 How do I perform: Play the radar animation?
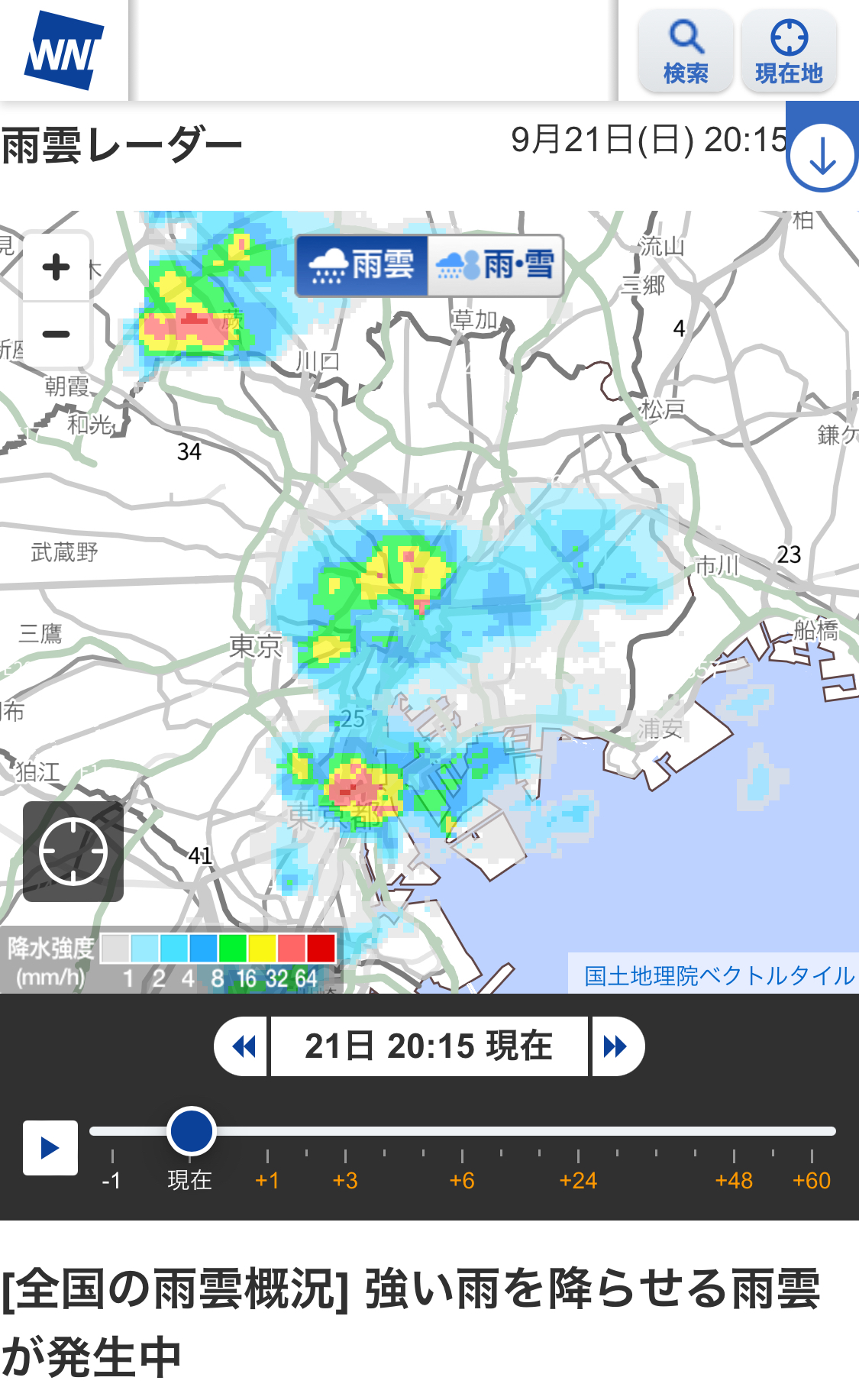coord(50,1147)
